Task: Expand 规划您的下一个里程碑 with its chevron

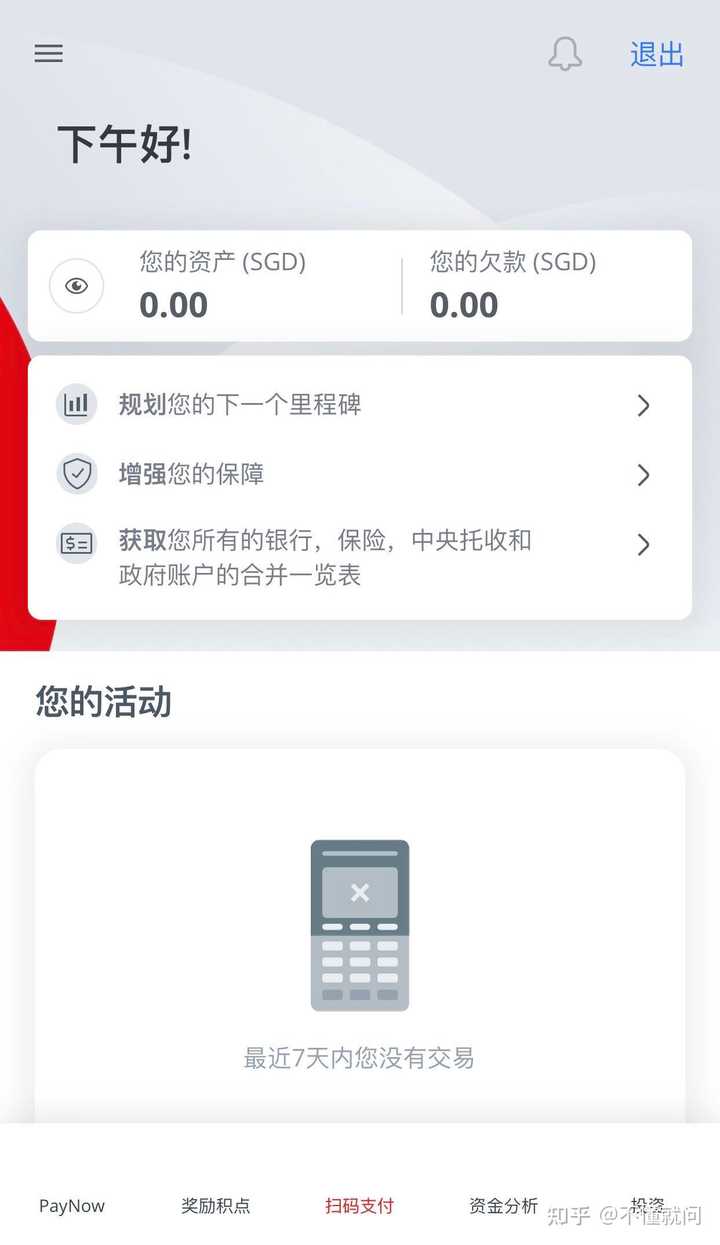Action: (643, 405)
